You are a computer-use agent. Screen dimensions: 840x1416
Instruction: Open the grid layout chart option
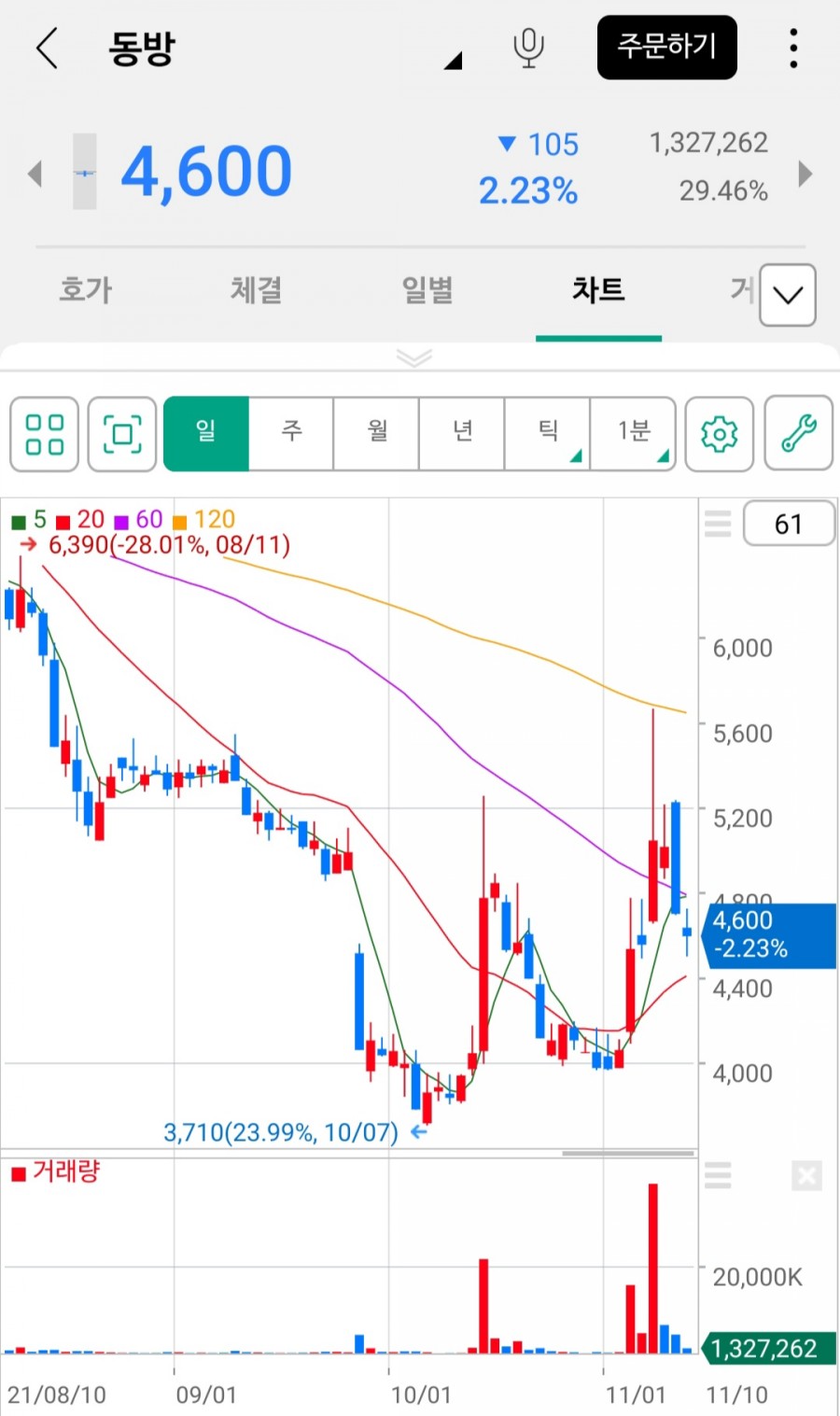coord(45,434)
